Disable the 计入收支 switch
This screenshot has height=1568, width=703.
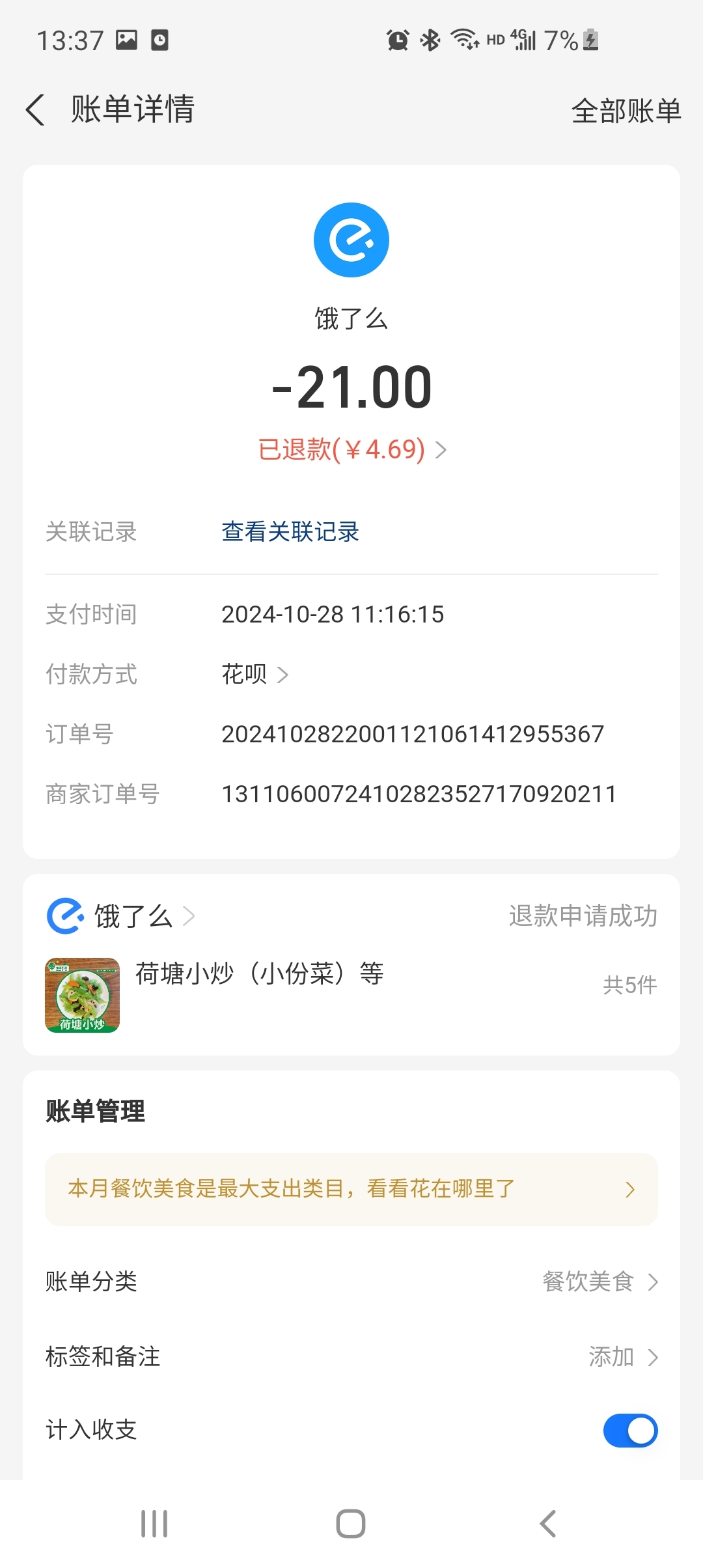click(630, 1430)
